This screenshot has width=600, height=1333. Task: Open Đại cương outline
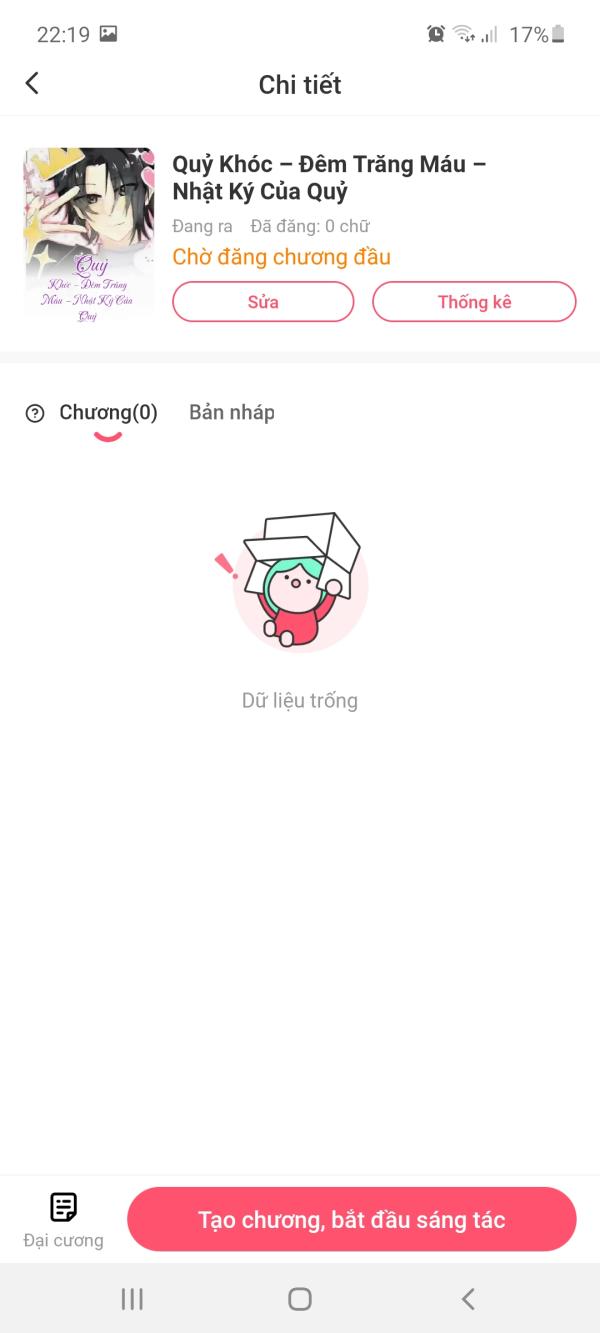pos(63,1219)
